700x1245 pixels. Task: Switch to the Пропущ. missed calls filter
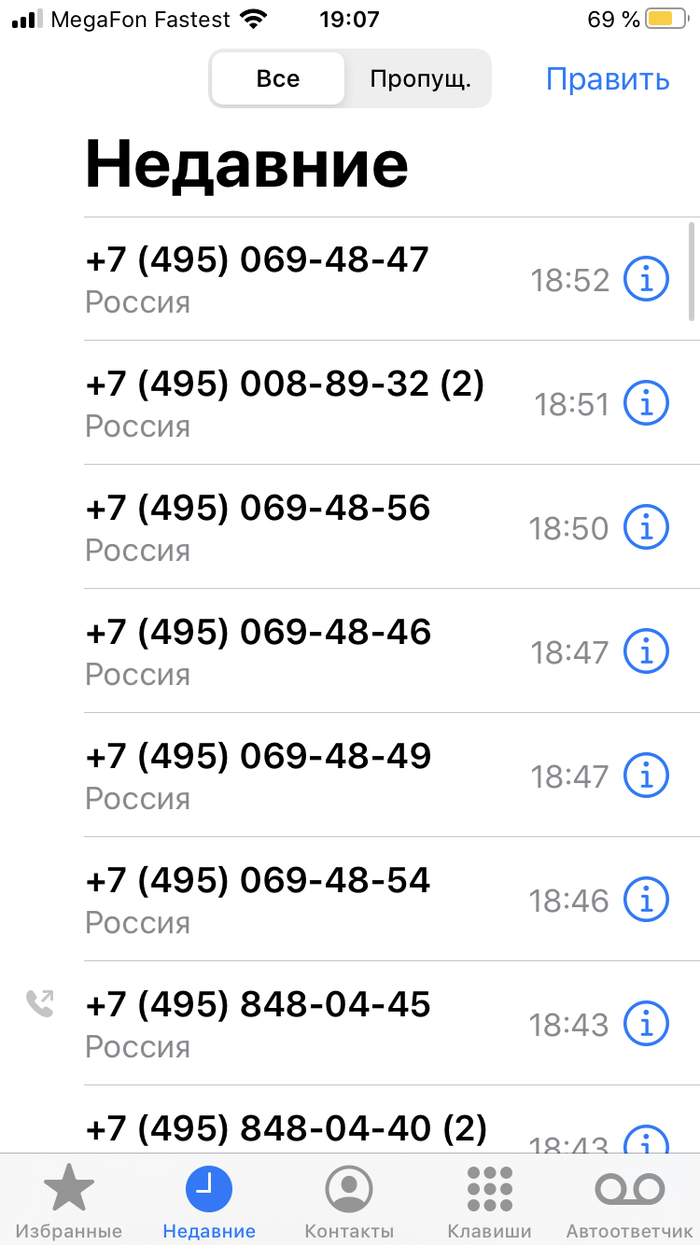coord(419,78)
